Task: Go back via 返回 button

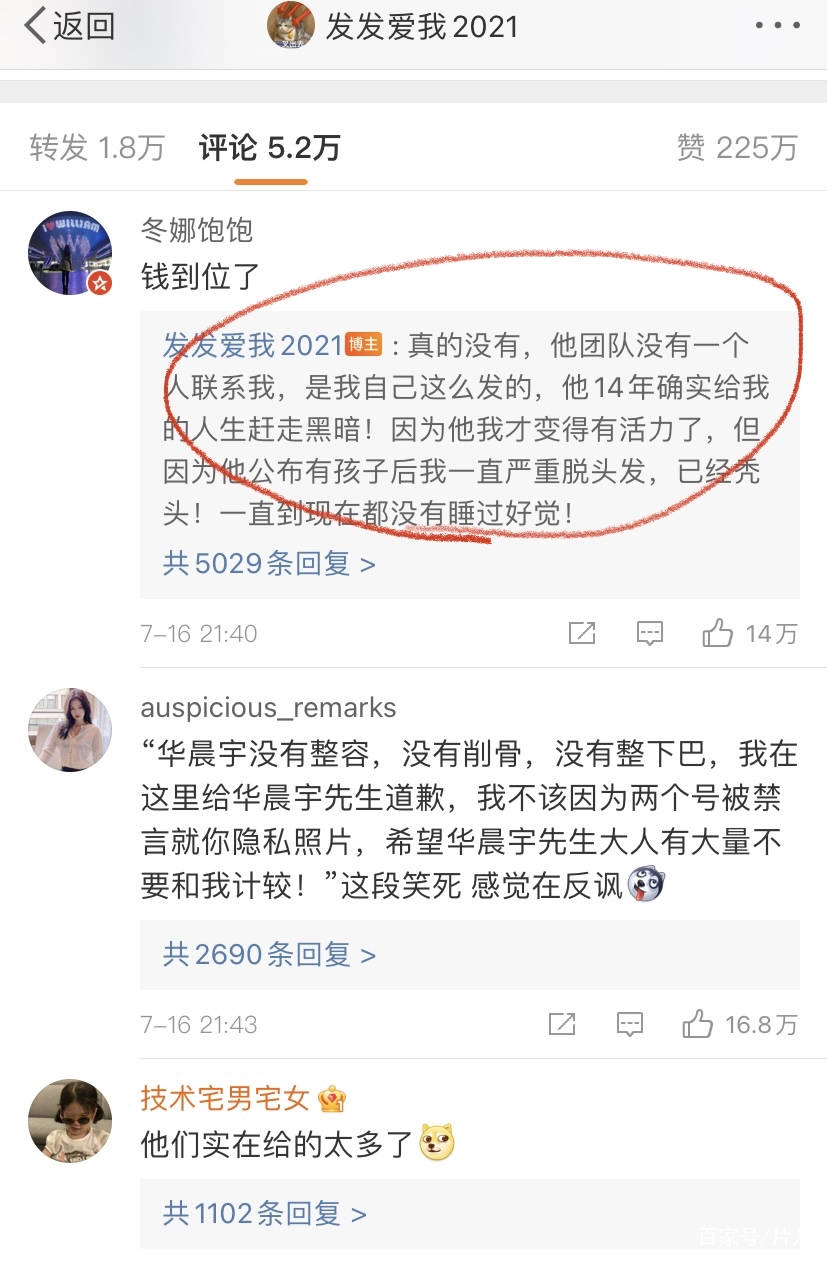Action: (x=68, y=27)
